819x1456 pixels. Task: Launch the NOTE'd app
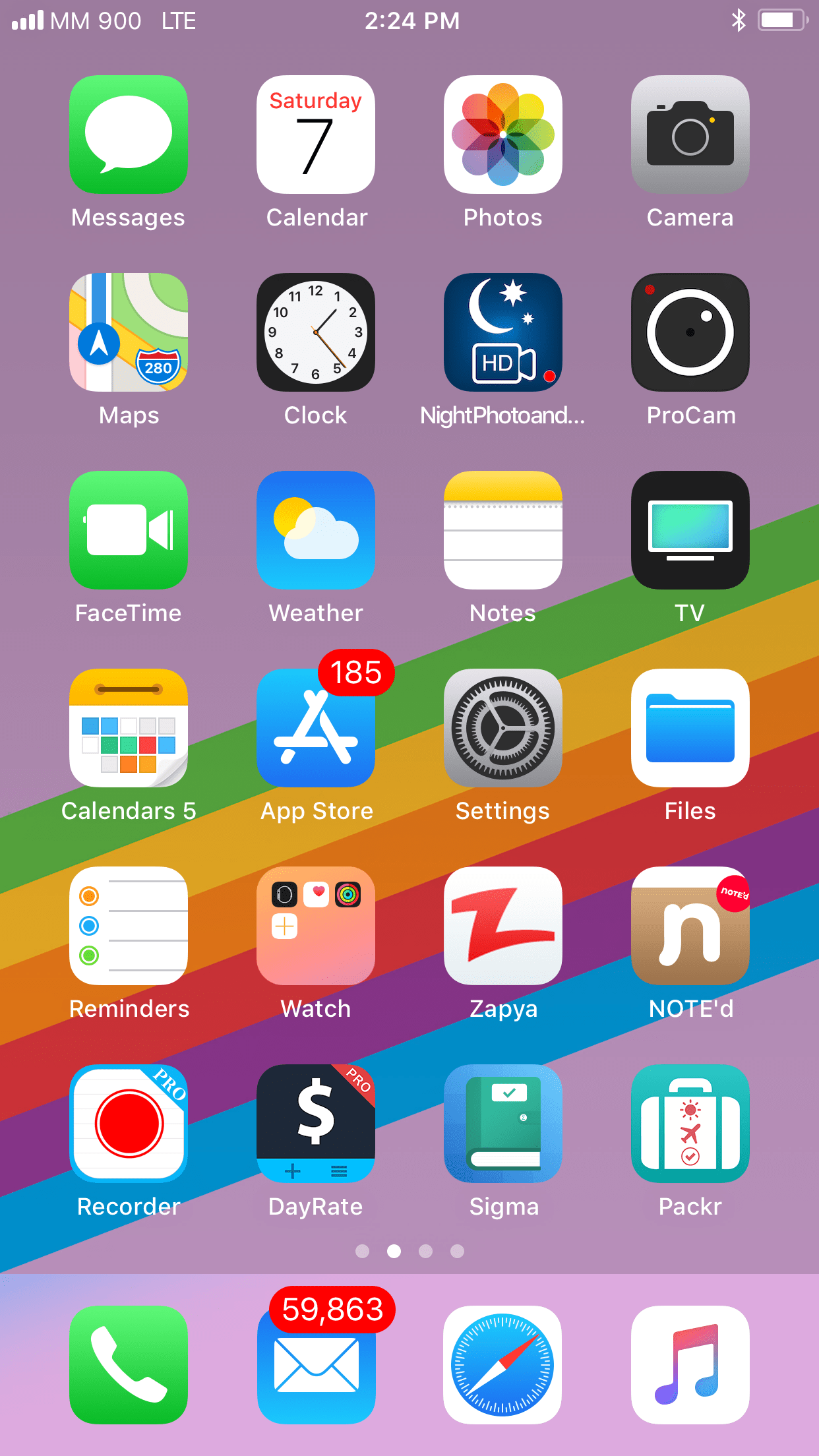pos(690,926)
